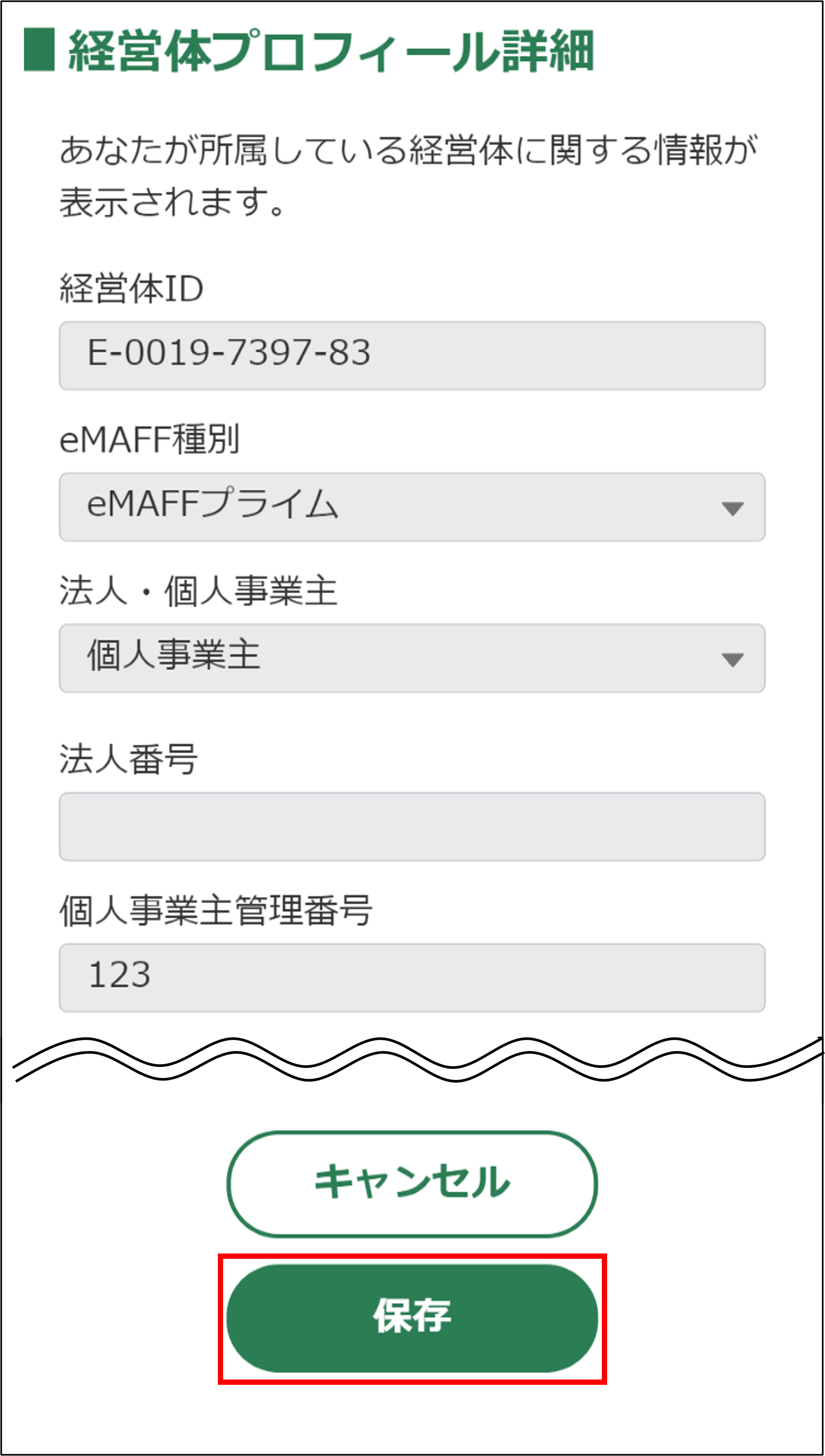
Task: Cancel editing with キャンセル button
Action: 412,1184
